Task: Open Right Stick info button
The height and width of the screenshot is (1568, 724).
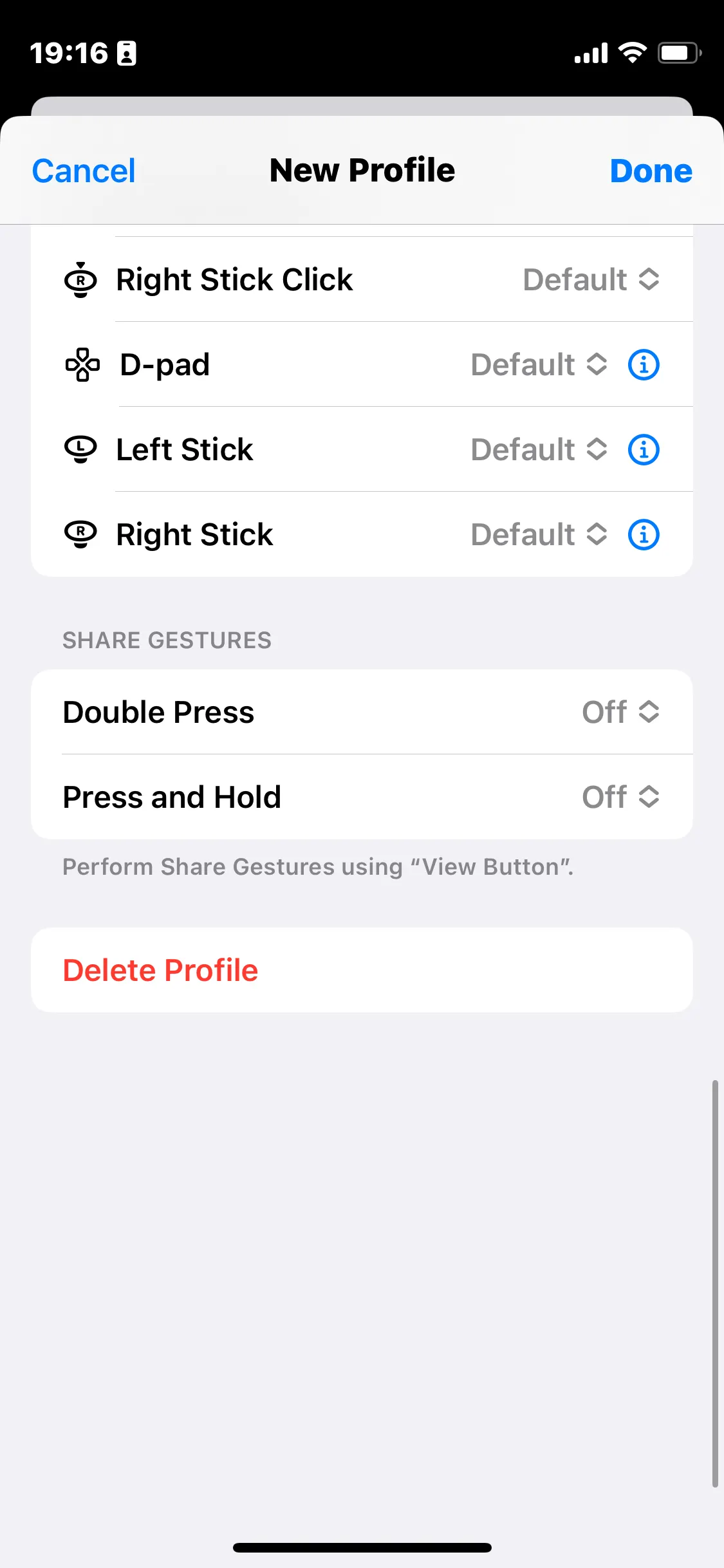Action: click(x=644, y=535)
